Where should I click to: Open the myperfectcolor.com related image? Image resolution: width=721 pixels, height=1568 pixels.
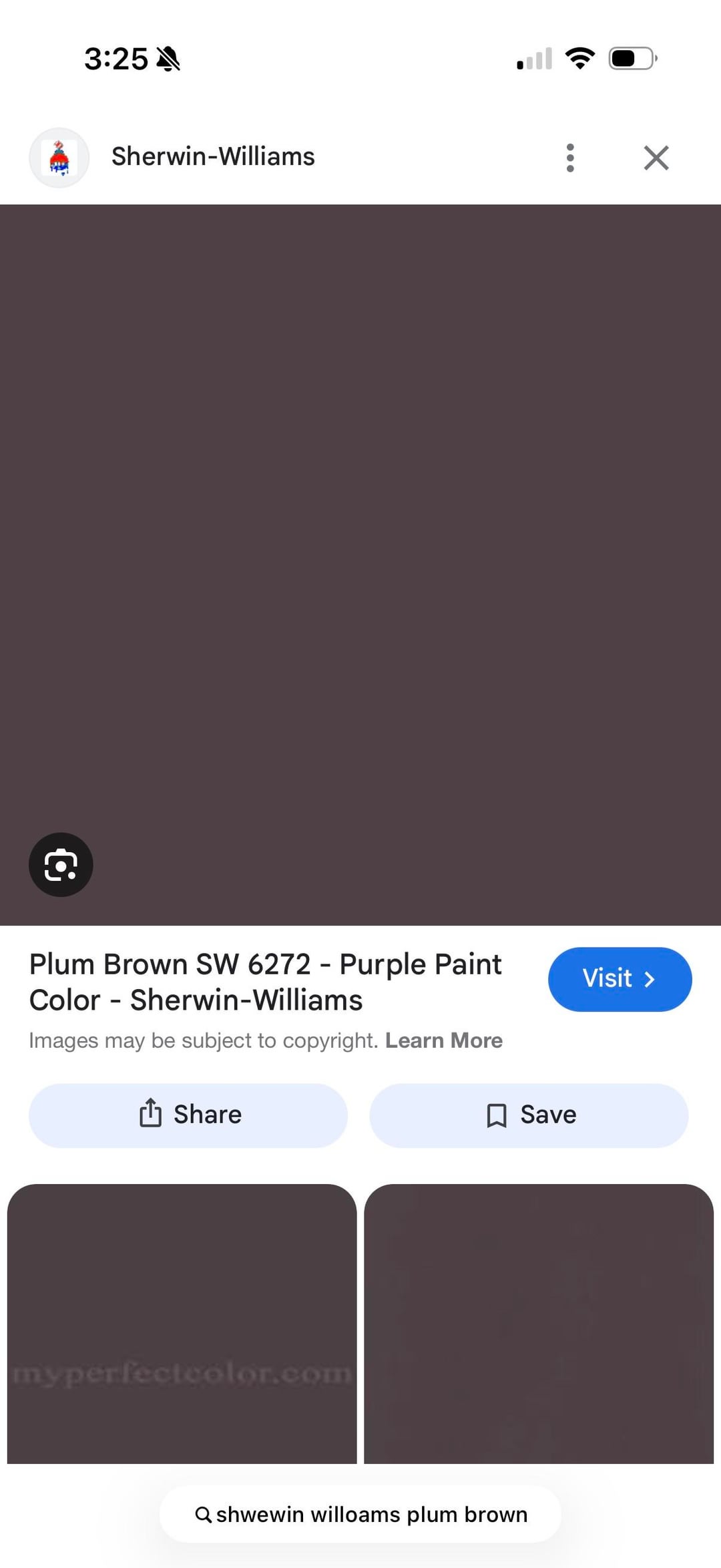[182, 1322]
